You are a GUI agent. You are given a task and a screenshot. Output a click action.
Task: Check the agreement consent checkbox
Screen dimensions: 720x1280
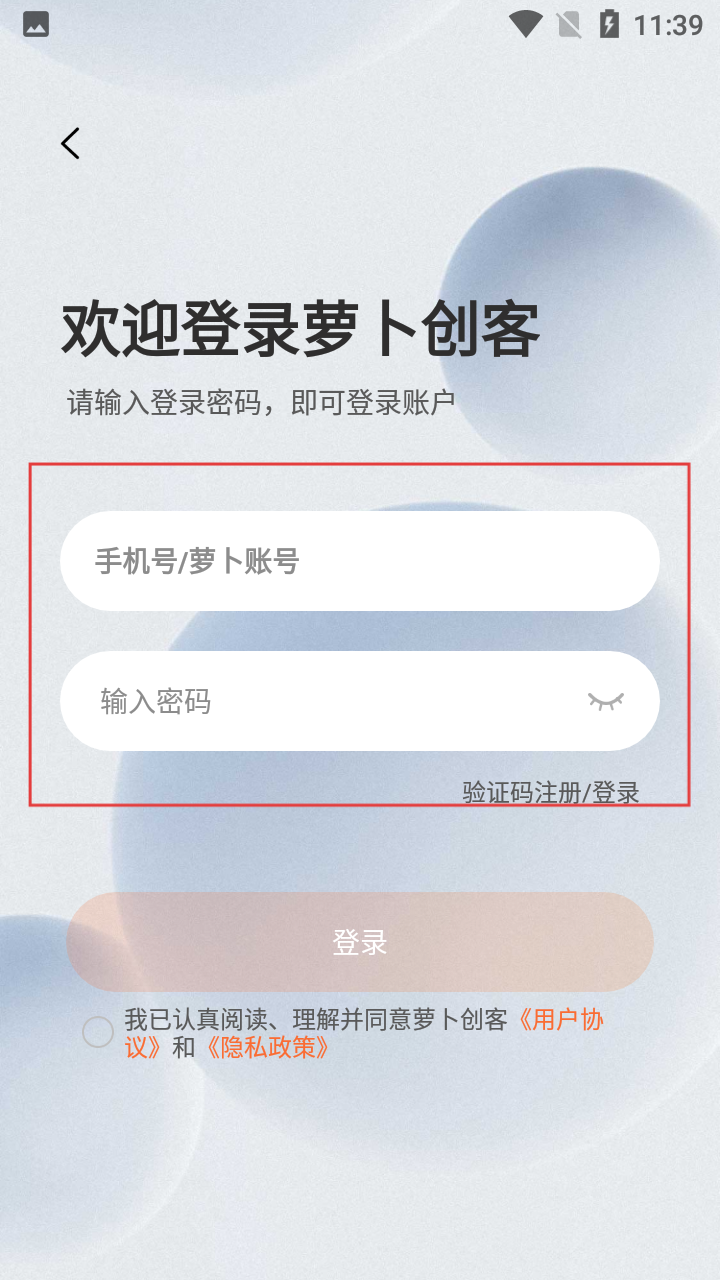click(98, 1032)
